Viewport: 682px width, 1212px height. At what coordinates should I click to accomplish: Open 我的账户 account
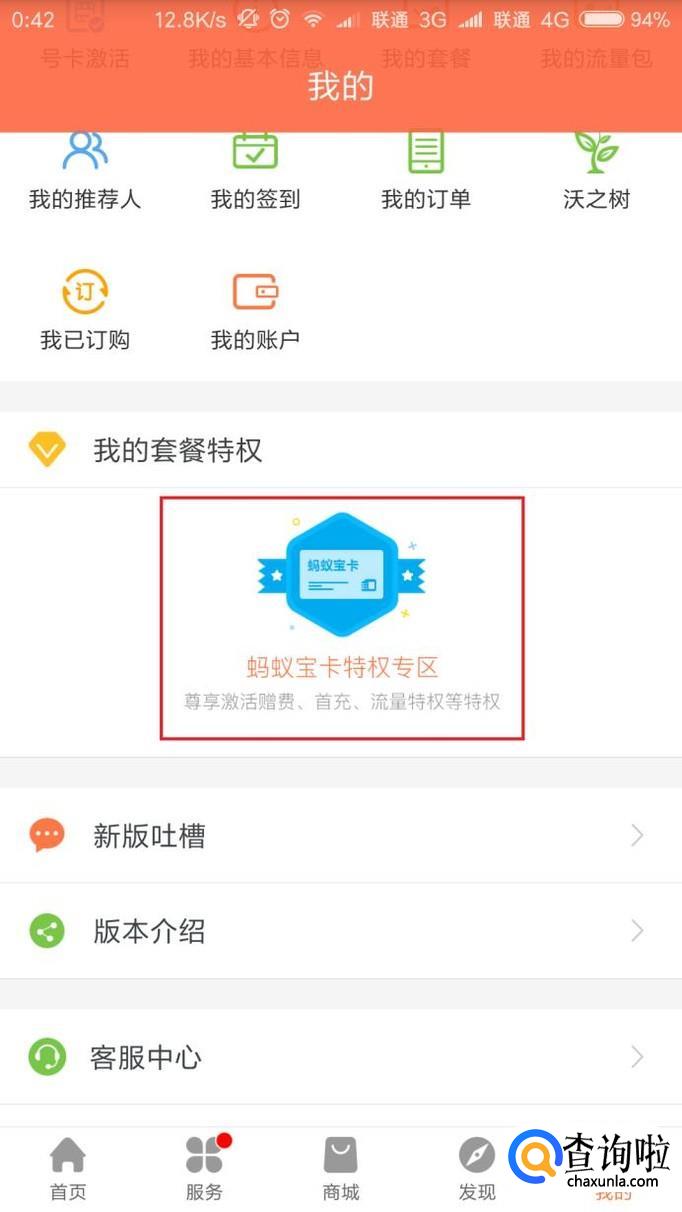click(x=255, y=311)
